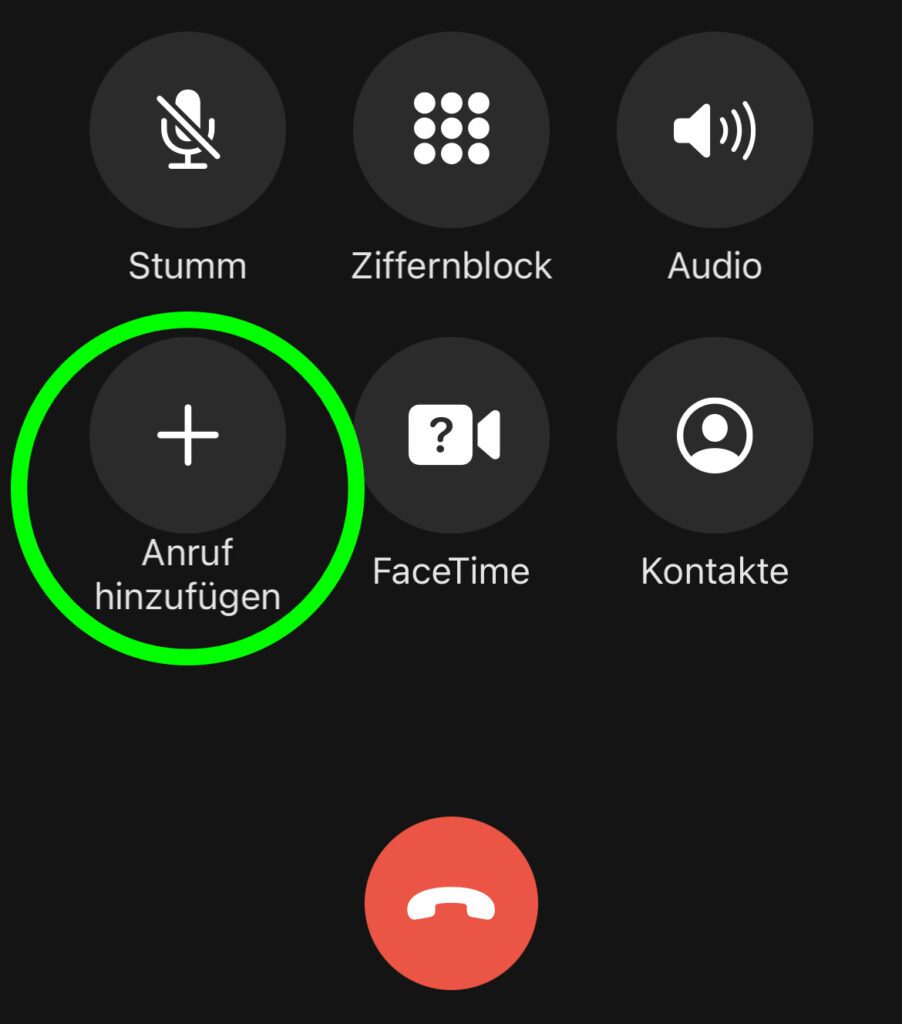Select the Stumm label text
Image resolution: width=902 pixels, height=1024 pixels.
(x=189, y=265)
